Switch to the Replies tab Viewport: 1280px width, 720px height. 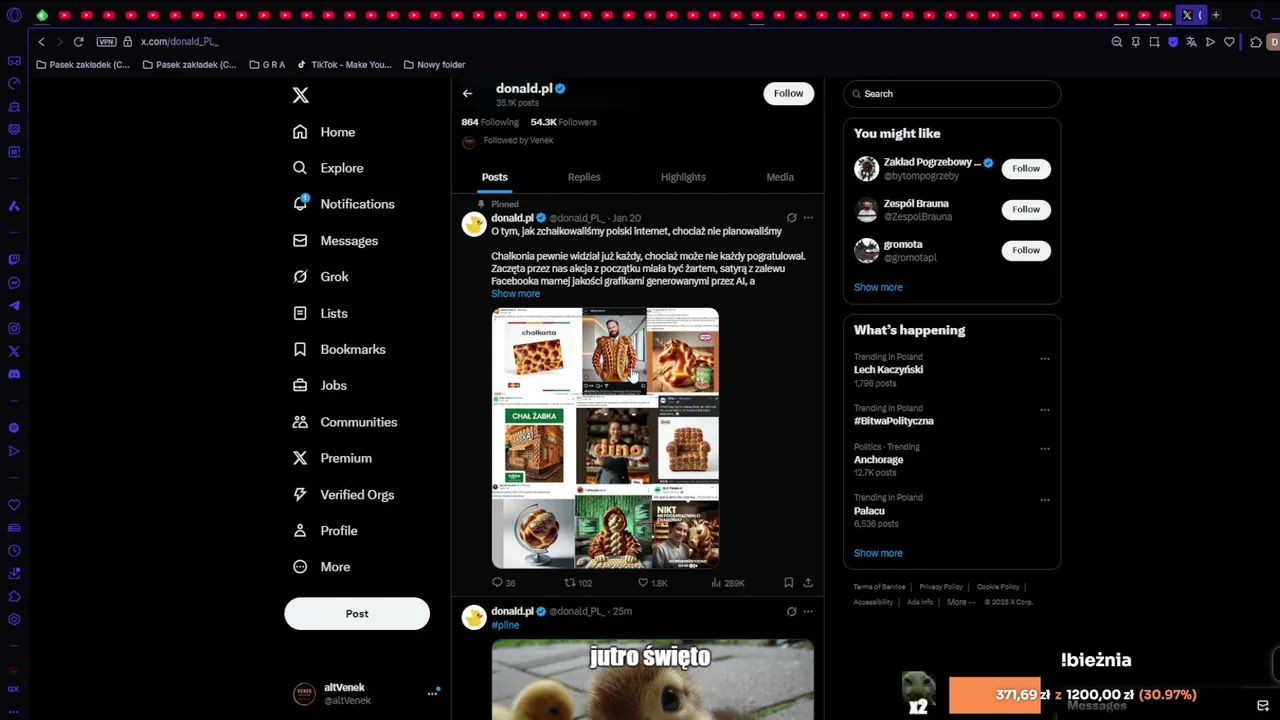(x=584, y=177)
